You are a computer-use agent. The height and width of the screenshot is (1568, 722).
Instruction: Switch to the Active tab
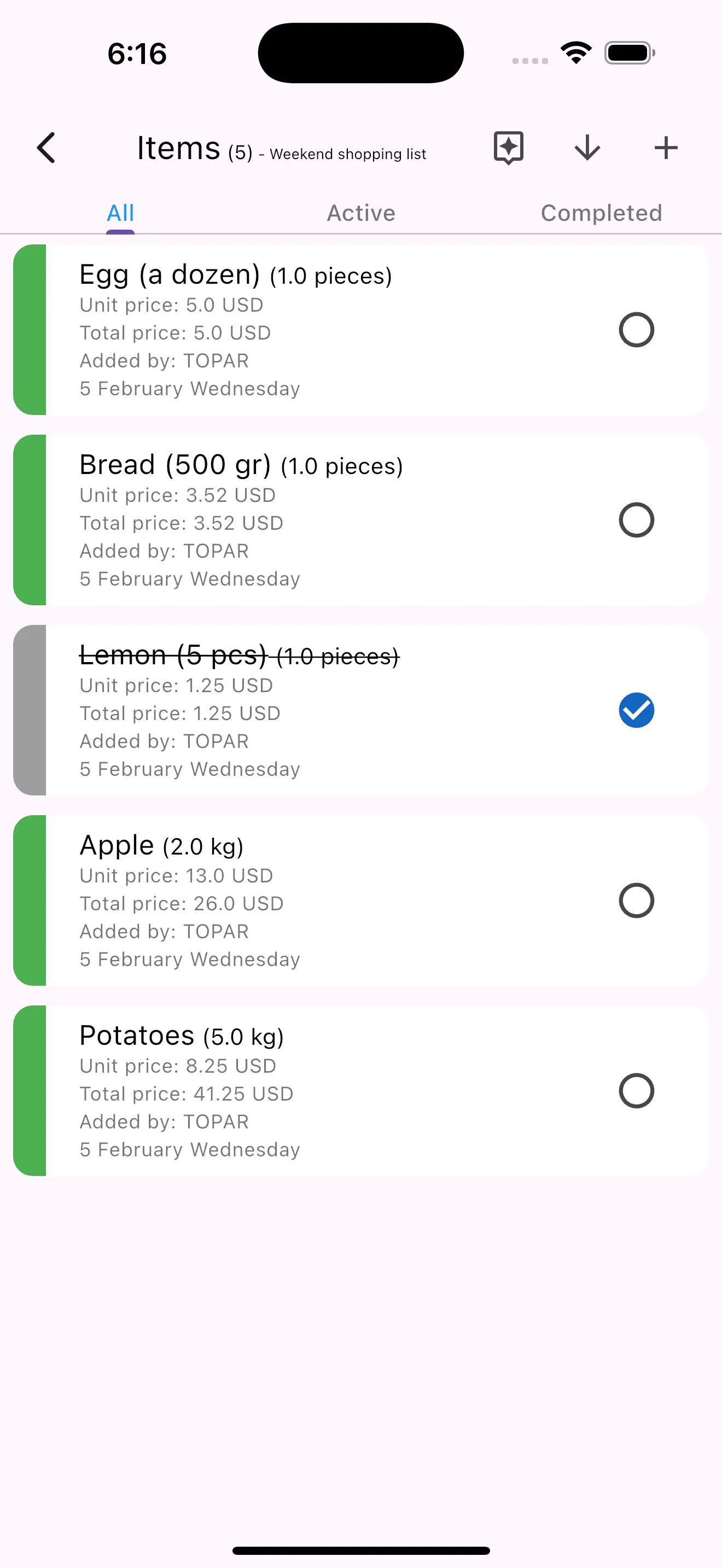[x=361, y=213]
